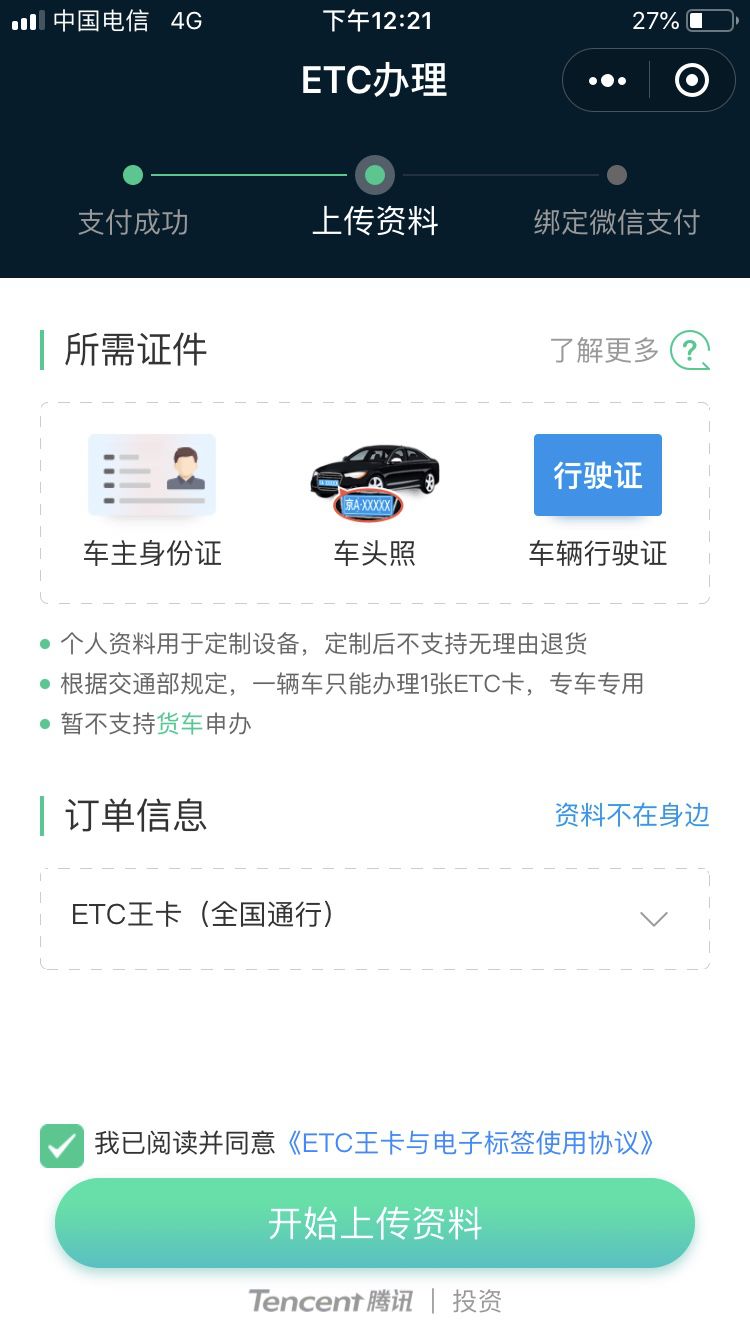Expand the ETC王卡（全国通行）dropdown
This screenshot has width=750, height=1334.
click(x=653, y=918)
